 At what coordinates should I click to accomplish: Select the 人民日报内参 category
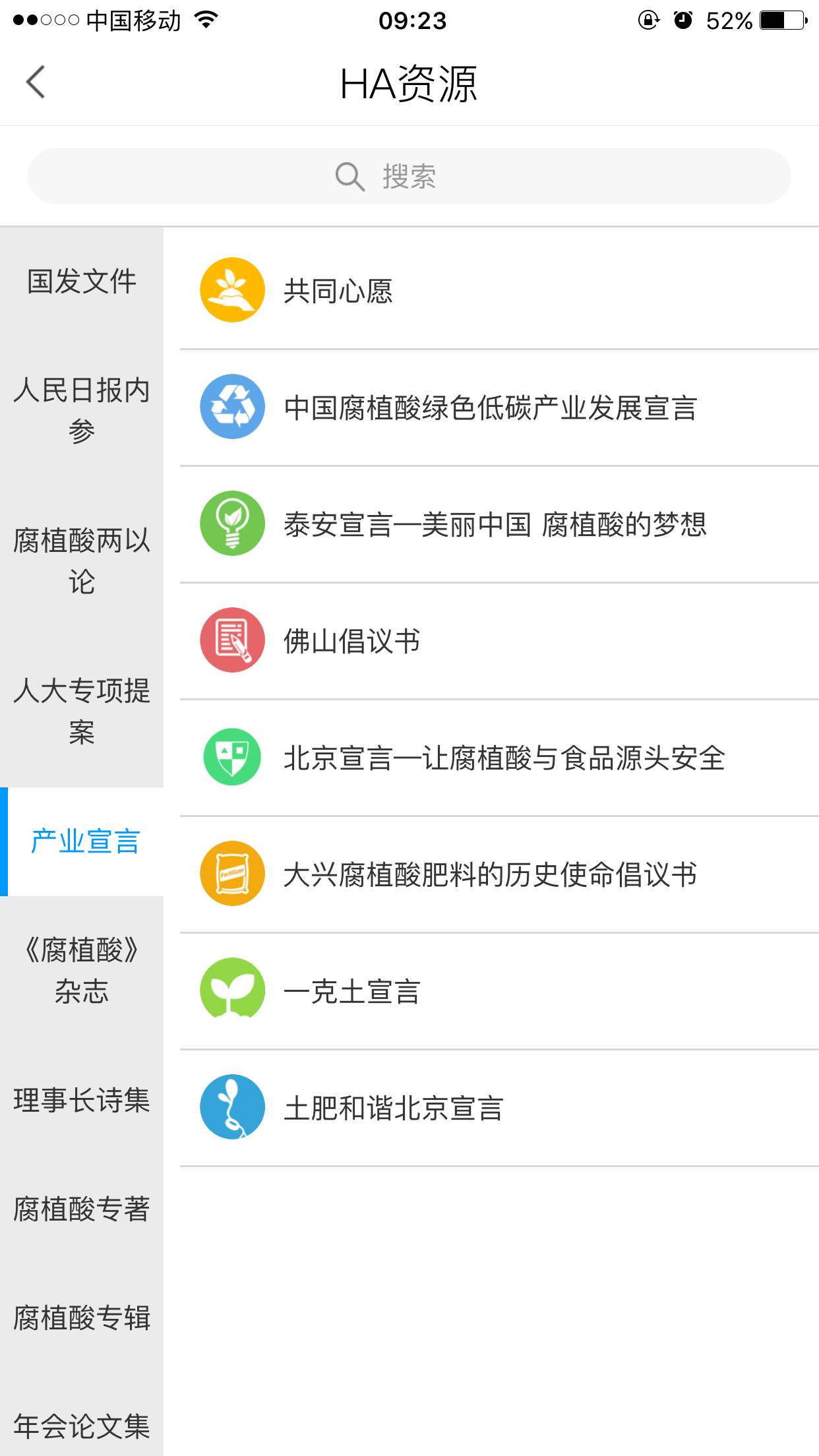(x=82, y=410)
